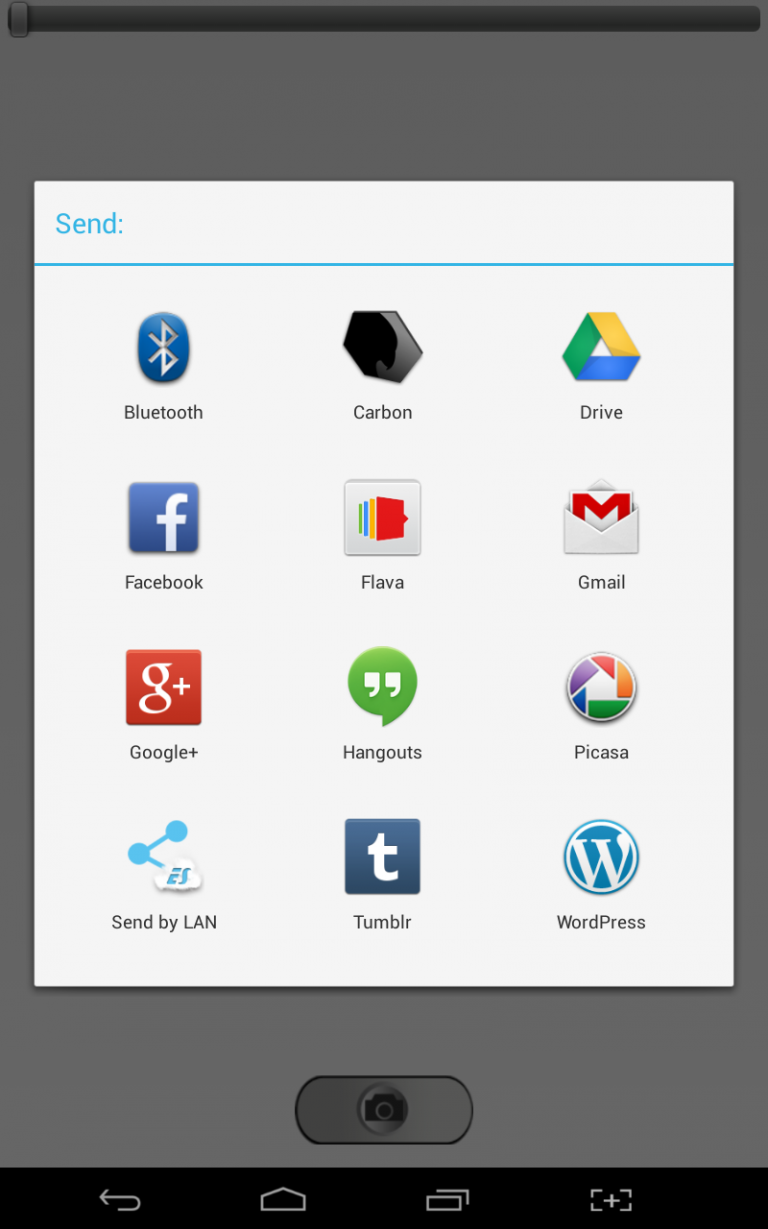Tap the camera shutter button
Screen dimensions: 768x1229
[x=383, y=1109]
